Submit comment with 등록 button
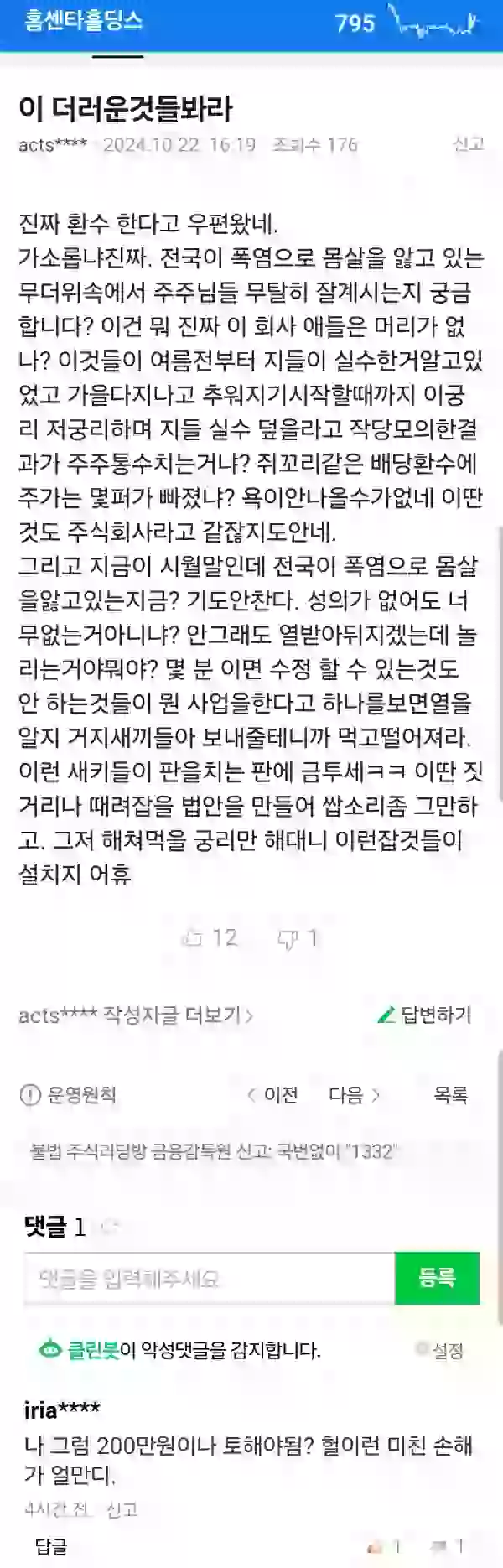Viewport: 503px width, 1568px height. pyautogui.click(x=437, y=1279)
